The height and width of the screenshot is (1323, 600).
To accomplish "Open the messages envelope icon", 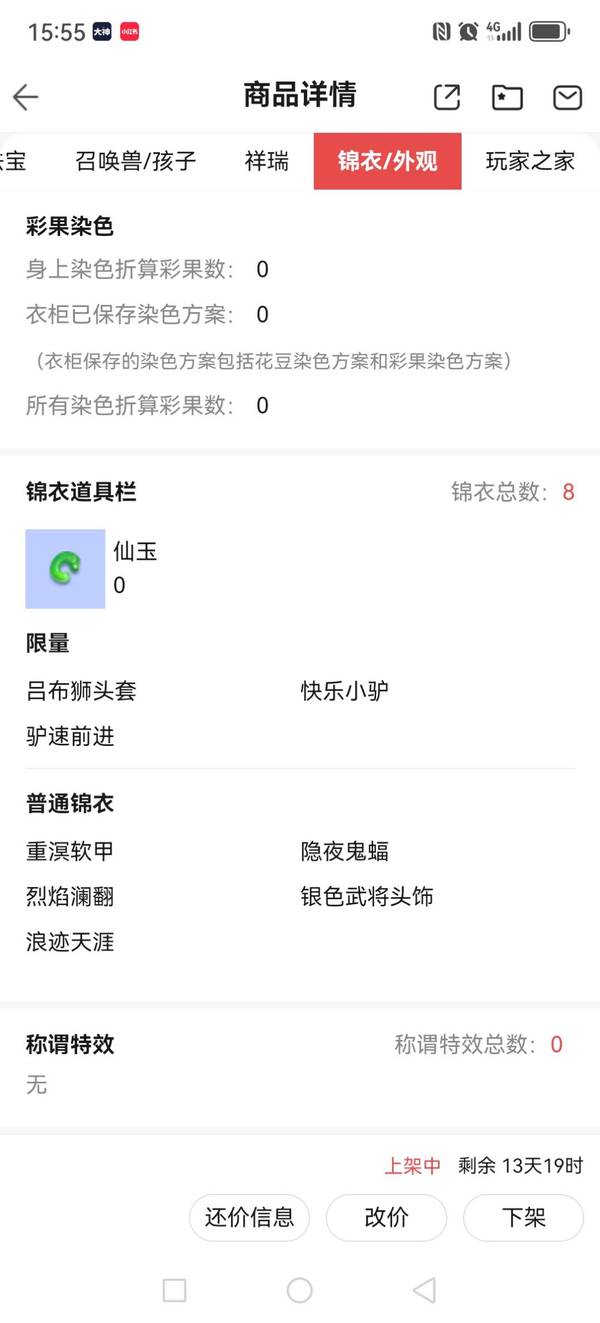I will tap(567, 97).
